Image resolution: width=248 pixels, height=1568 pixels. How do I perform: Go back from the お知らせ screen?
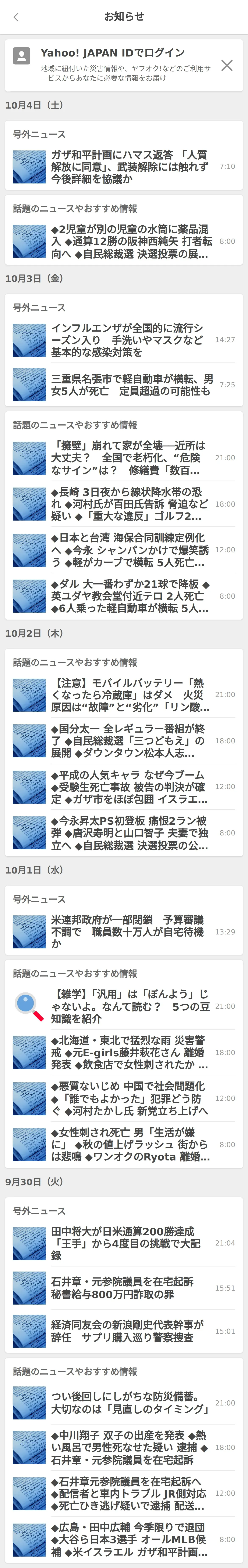tap(16, 17)
